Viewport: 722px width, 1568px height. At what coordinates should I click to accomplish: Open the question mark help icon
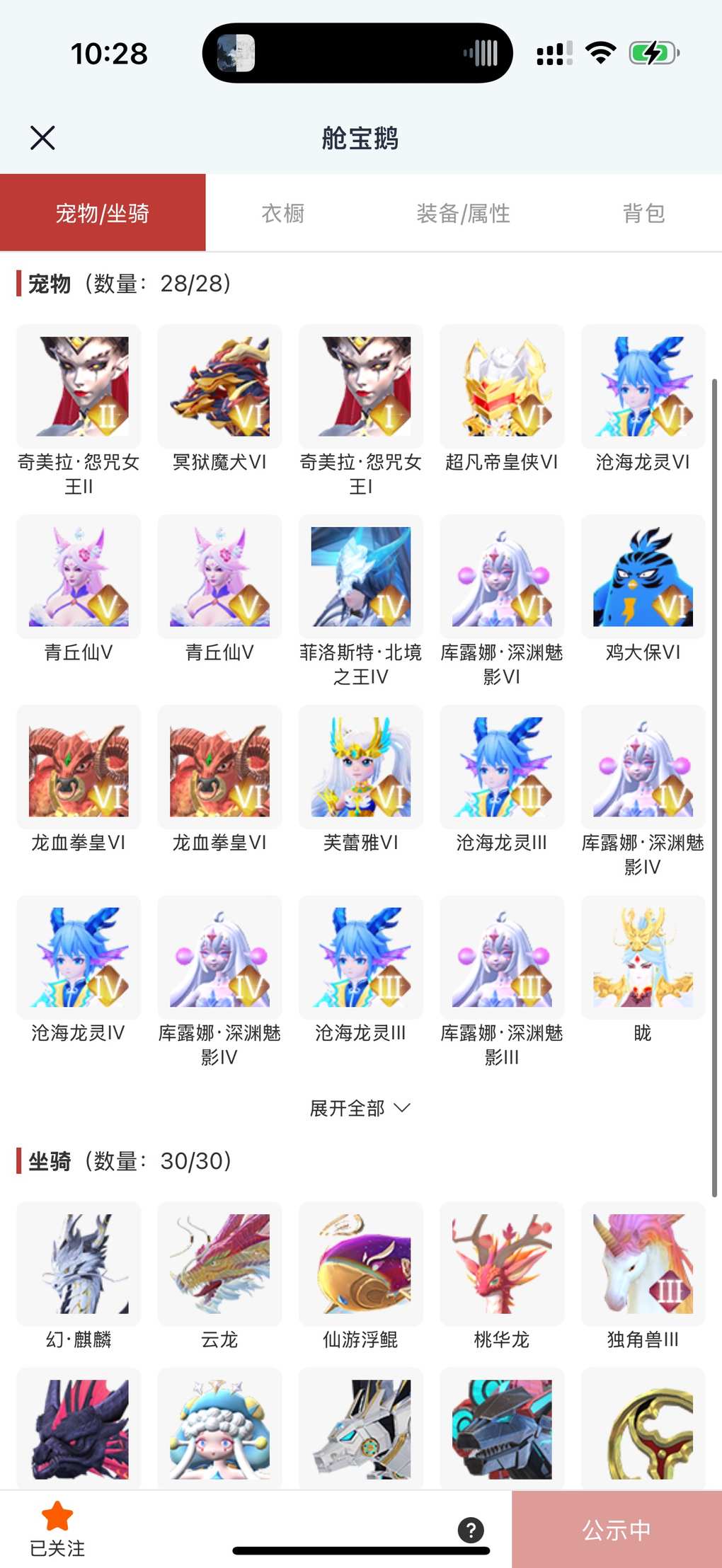(471, 1530)
